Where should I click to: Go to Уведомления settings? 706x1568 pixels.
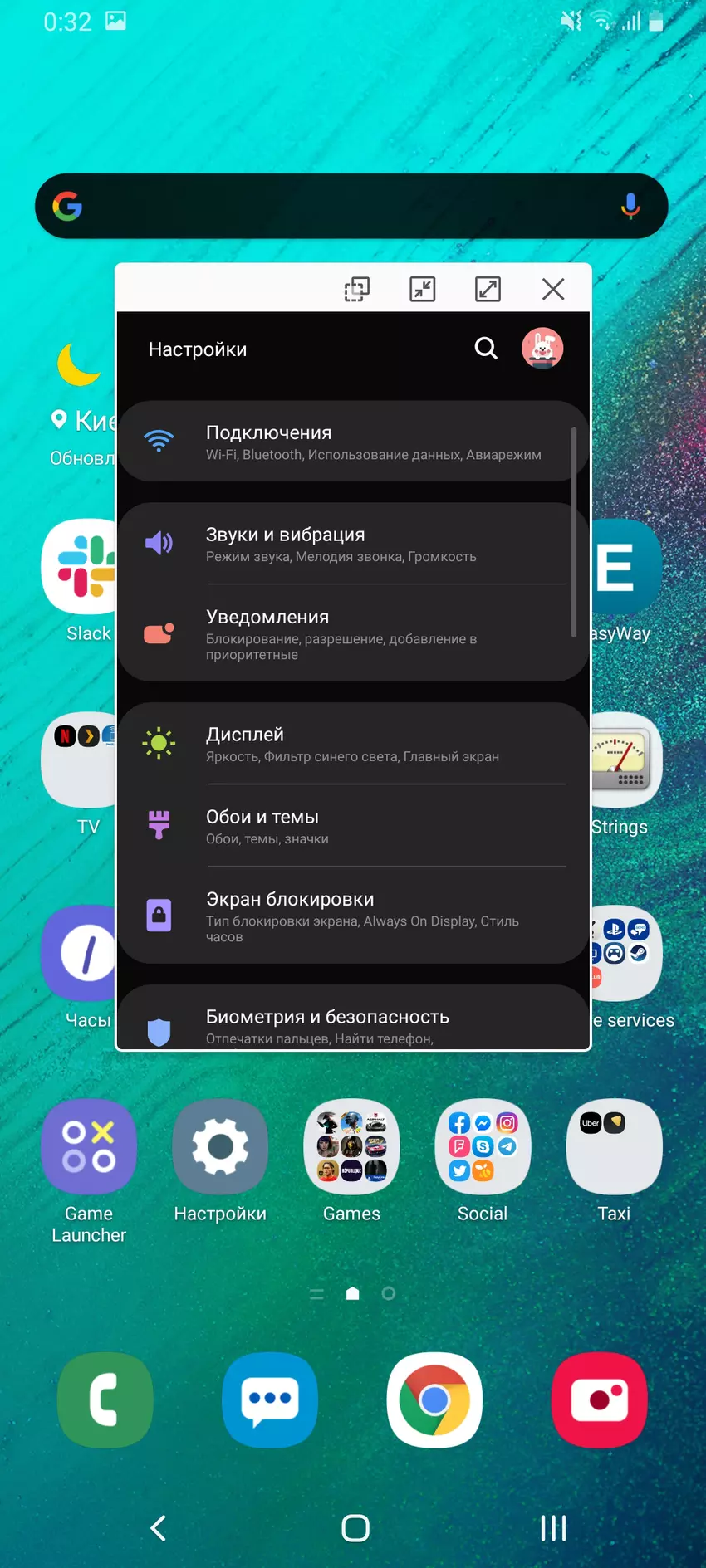point(353,634)
